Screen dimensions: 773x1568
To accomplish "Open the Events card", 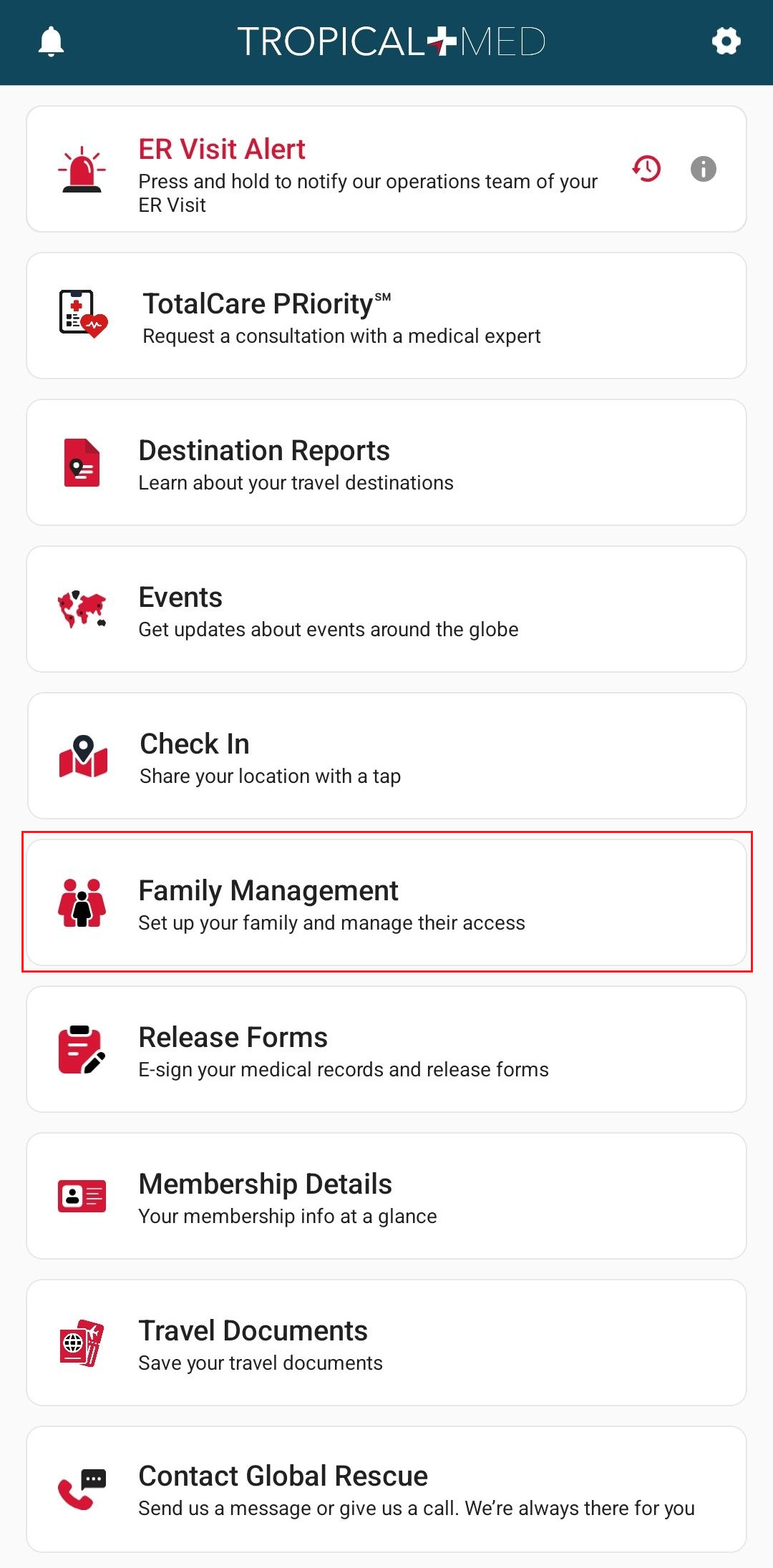I will click(x=386, y=609).
